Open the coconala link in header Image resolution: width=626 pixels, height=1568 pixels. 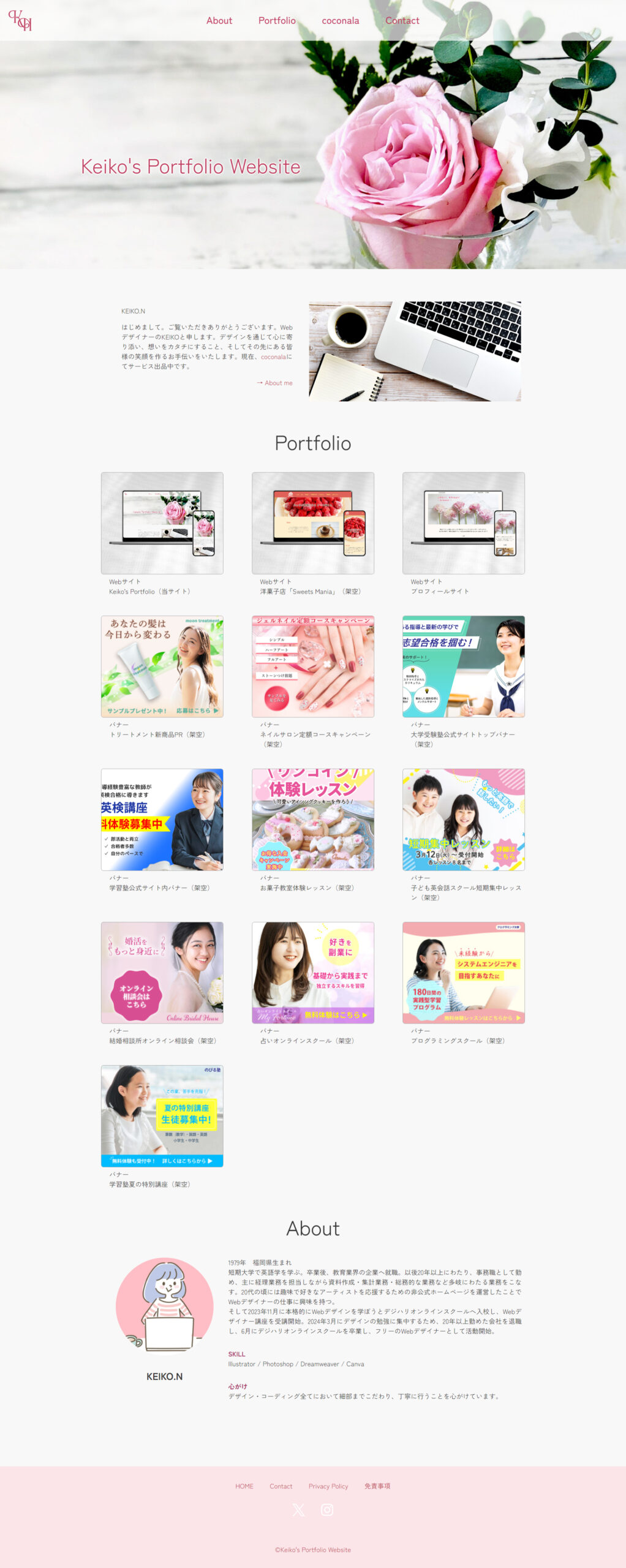[x=340, y=21]
